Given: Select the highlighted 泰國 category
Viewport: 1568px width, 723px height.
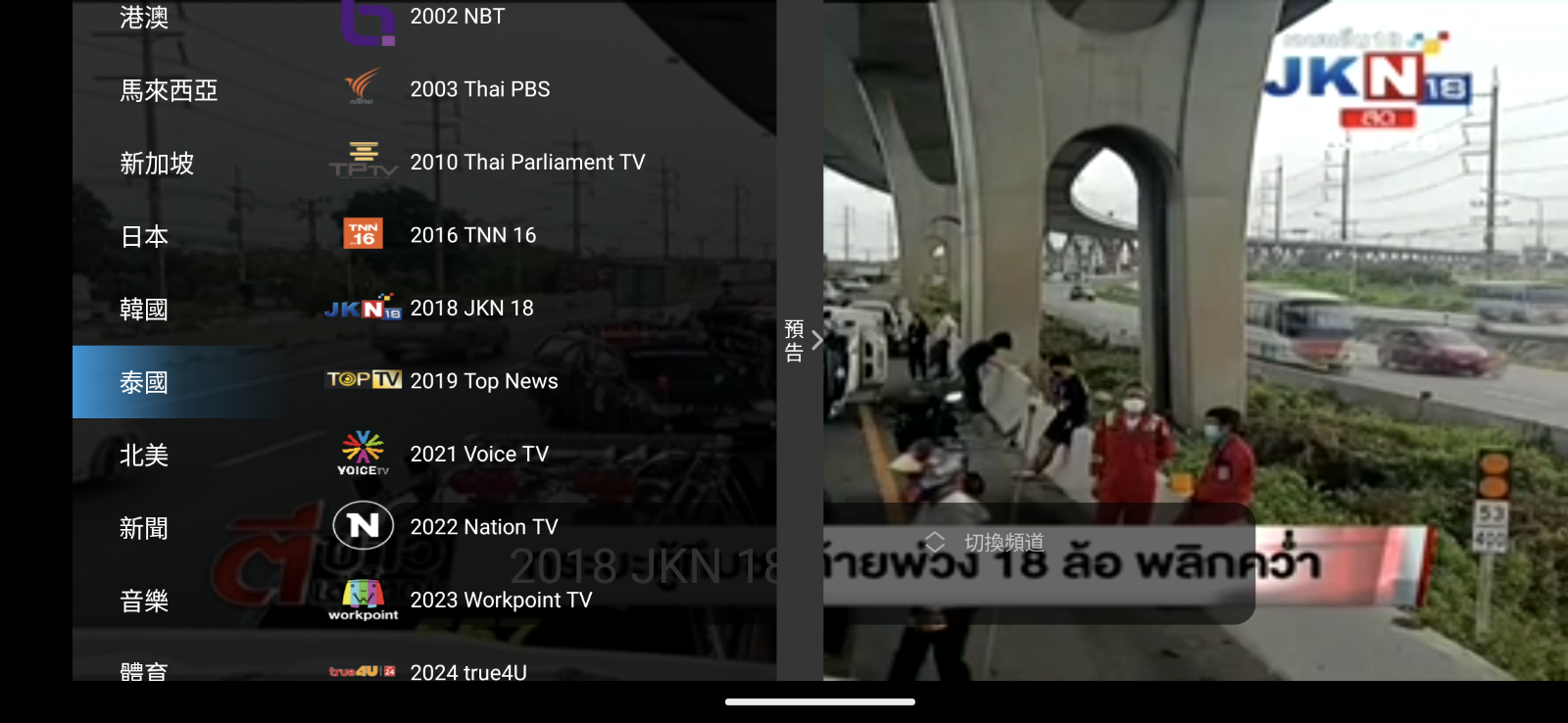Looking at the screenshot, I should (145, 382).
